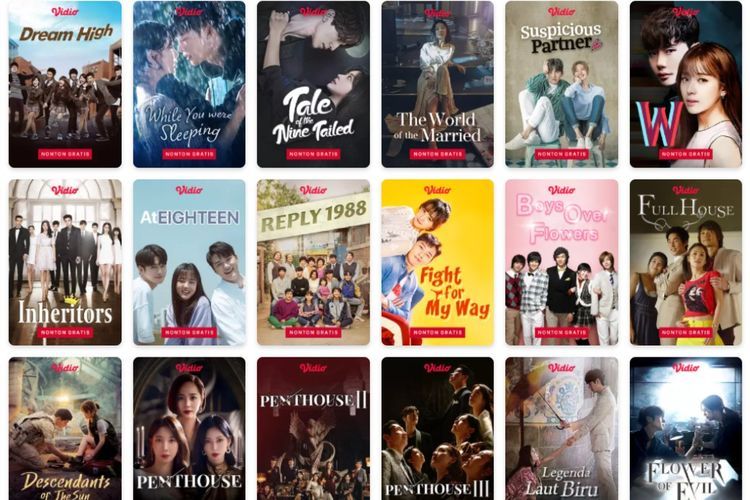Select the At Eighteen poster
The height and width of the screenshot is (500, 750).
pos(189,262)
